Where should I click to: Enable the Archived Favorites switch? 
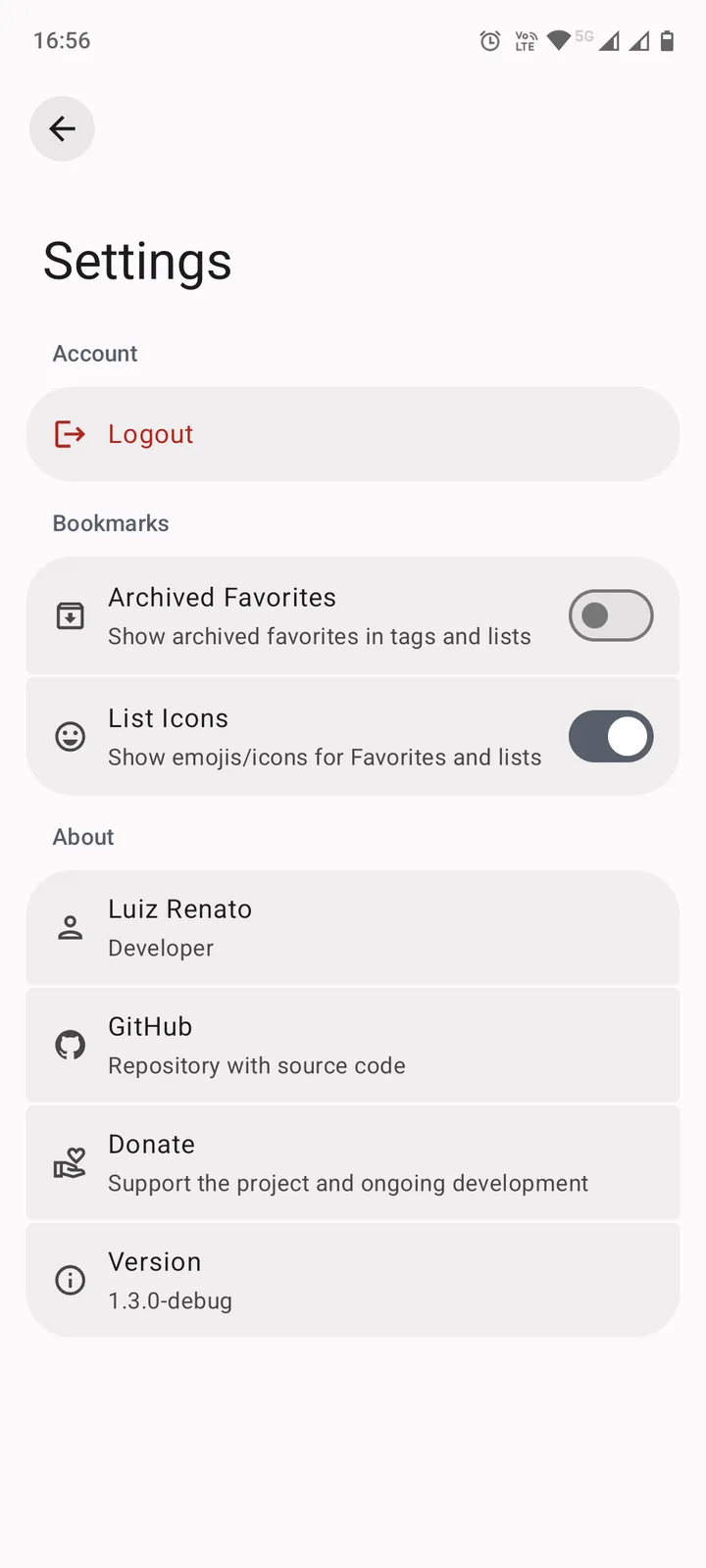tap(611, 615)
